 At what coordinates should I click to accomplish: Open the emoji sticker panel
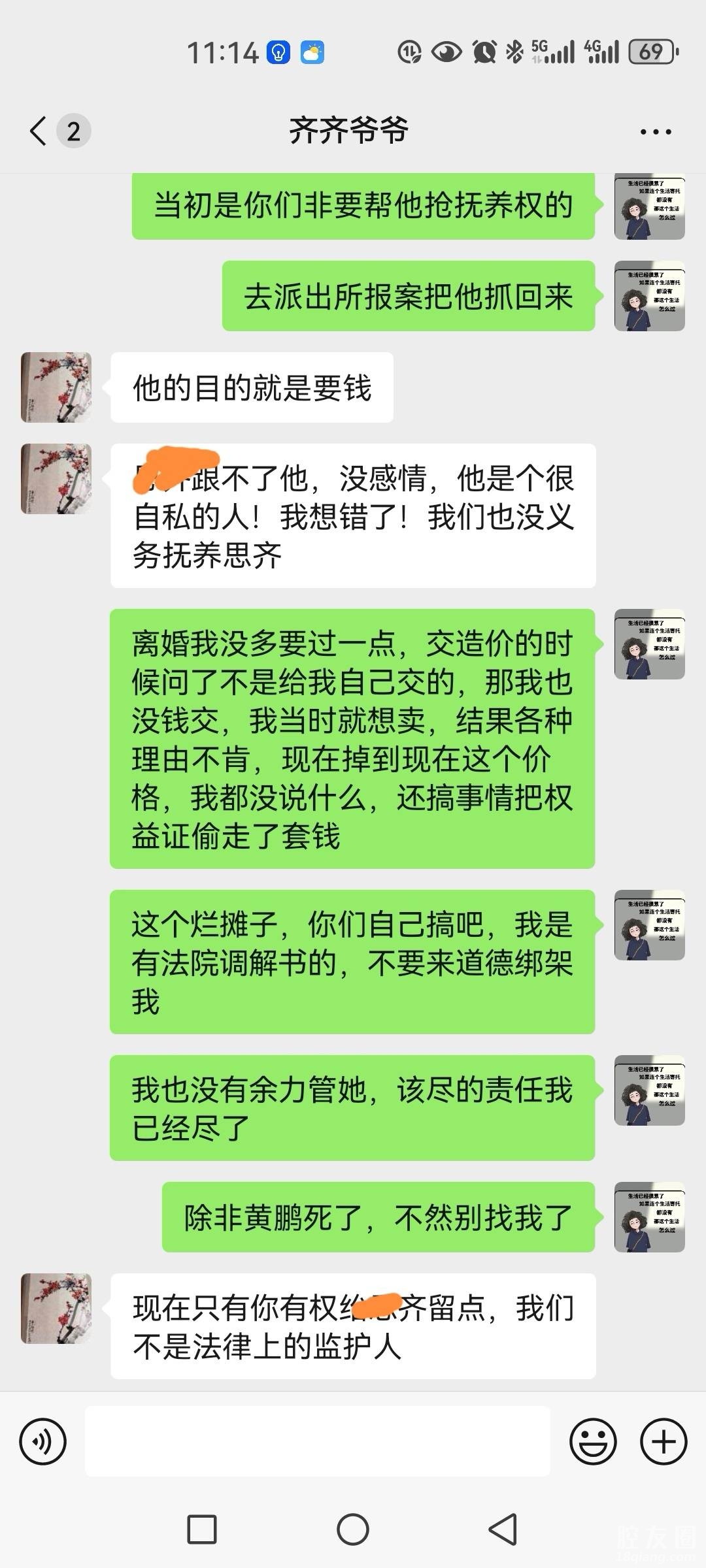[x=593, y=1441]
